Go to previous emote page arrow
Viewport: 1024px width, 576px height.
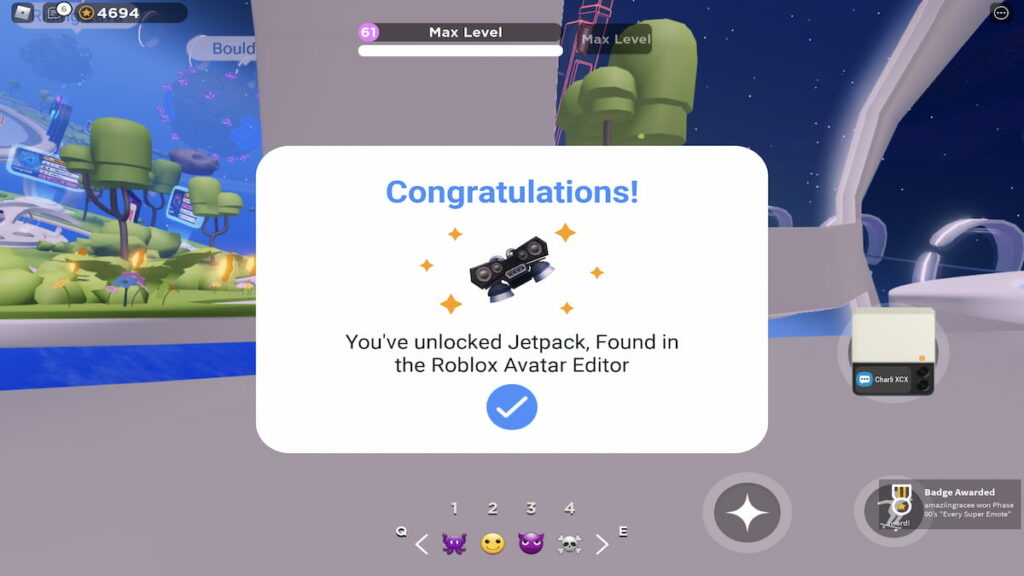pos(421,544)
